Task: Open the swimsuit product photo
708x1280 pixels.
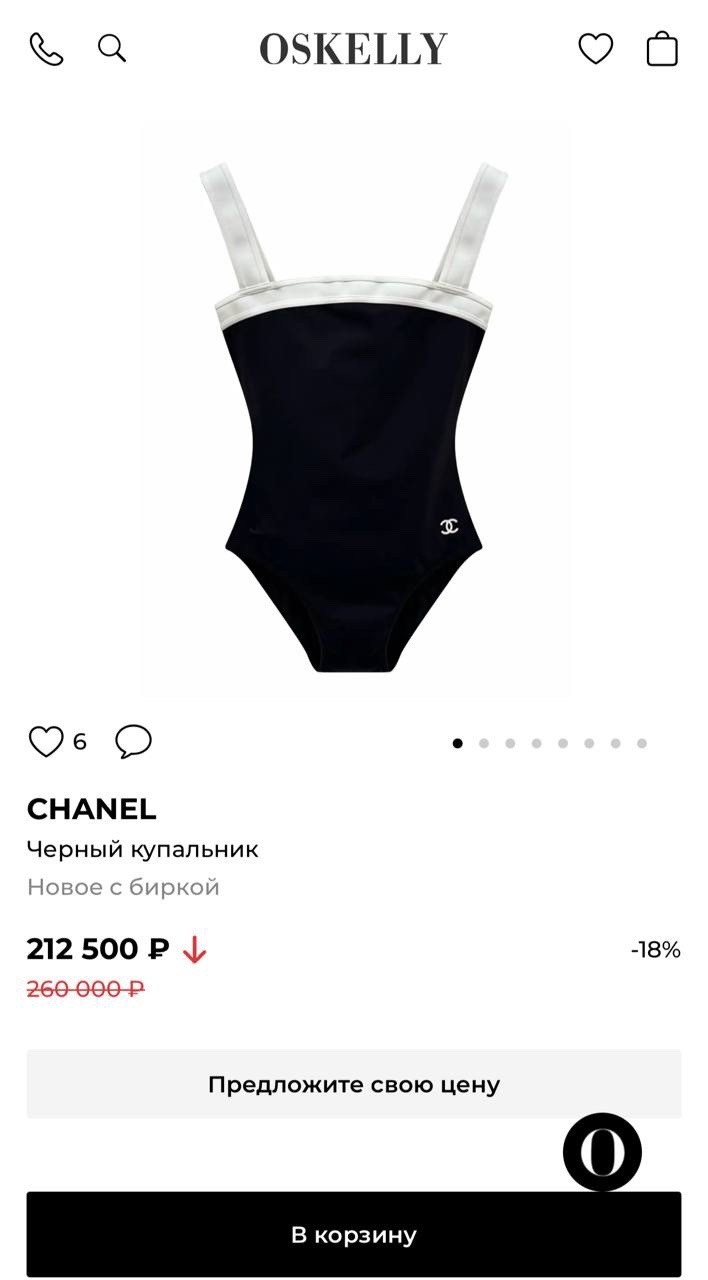Action: (x=354, y=412)
